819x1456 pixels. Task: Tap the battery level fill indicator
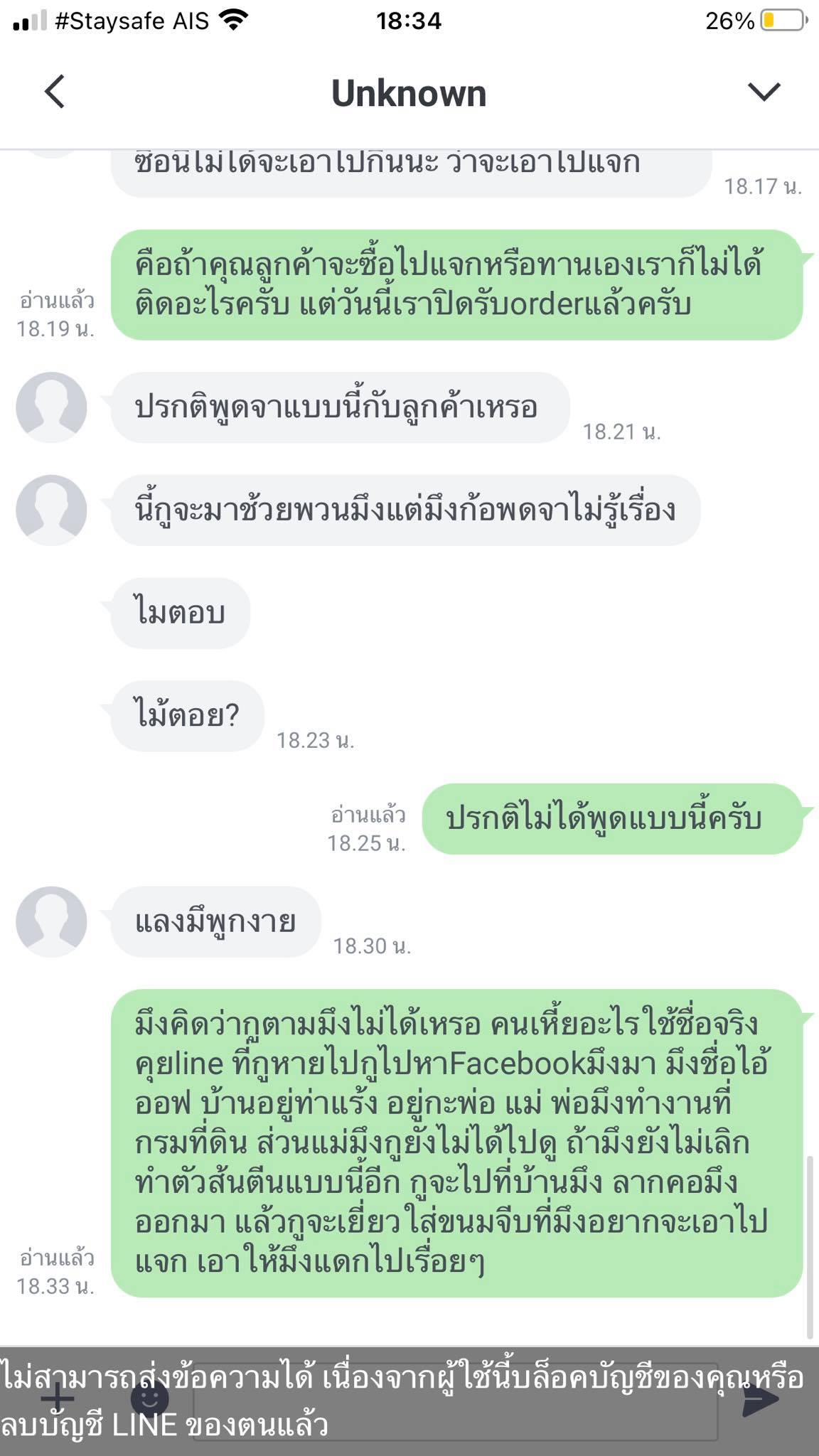(x=774, y=21)
